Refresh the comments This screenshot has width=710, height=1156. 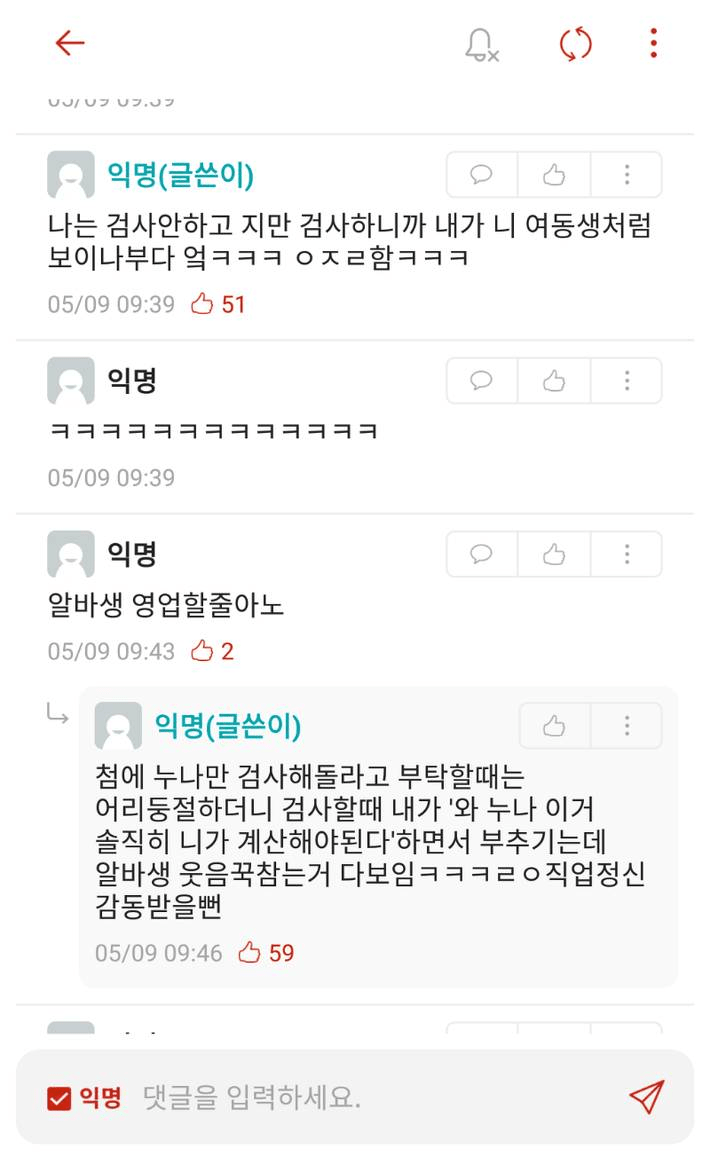575,43
